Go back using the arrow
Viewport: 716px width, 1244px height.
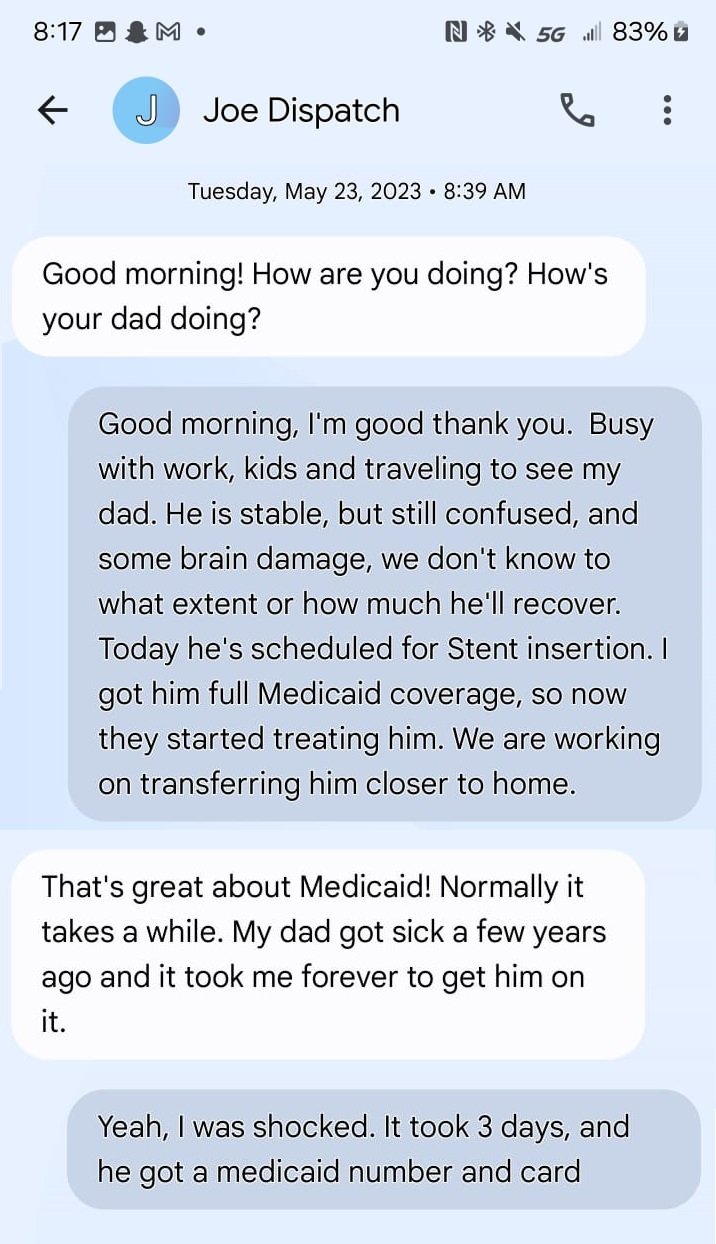53,110
